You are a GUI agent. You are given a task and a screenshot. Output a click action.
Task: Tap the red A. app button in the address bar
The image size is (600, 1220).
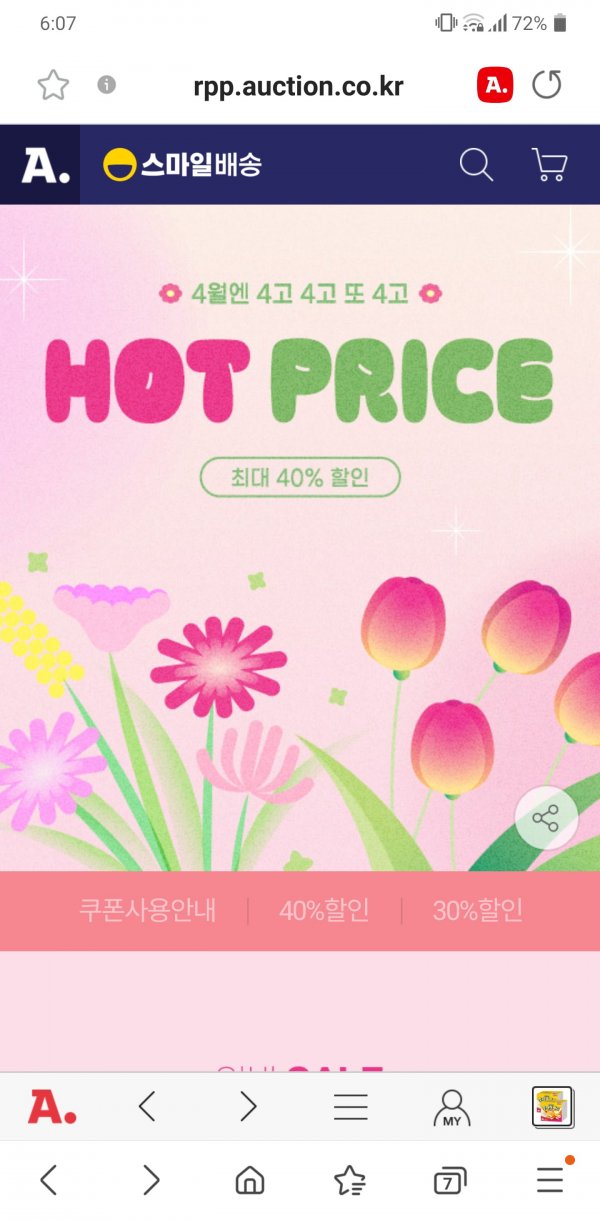point(494,86)
